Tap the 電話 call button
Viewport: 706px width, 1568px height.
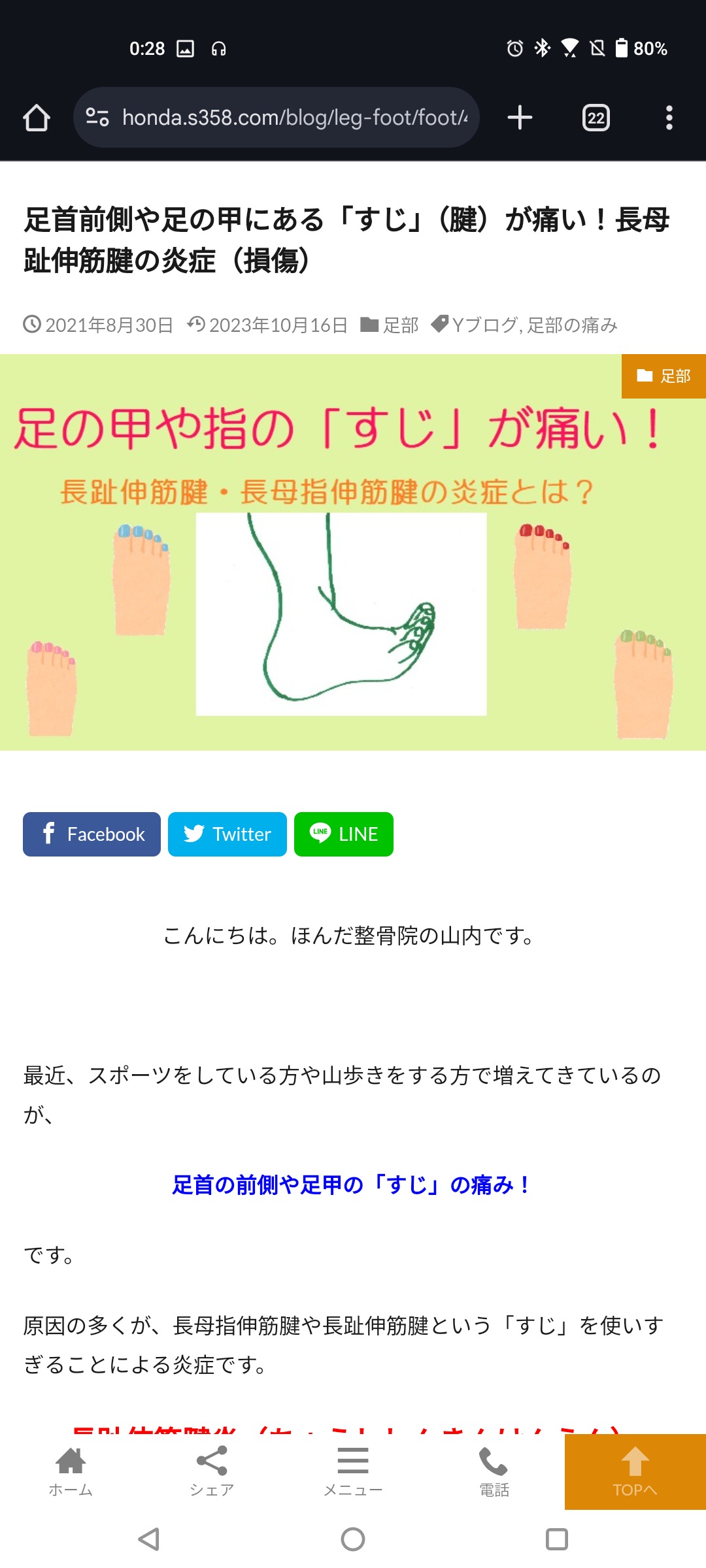[494, 1471]
